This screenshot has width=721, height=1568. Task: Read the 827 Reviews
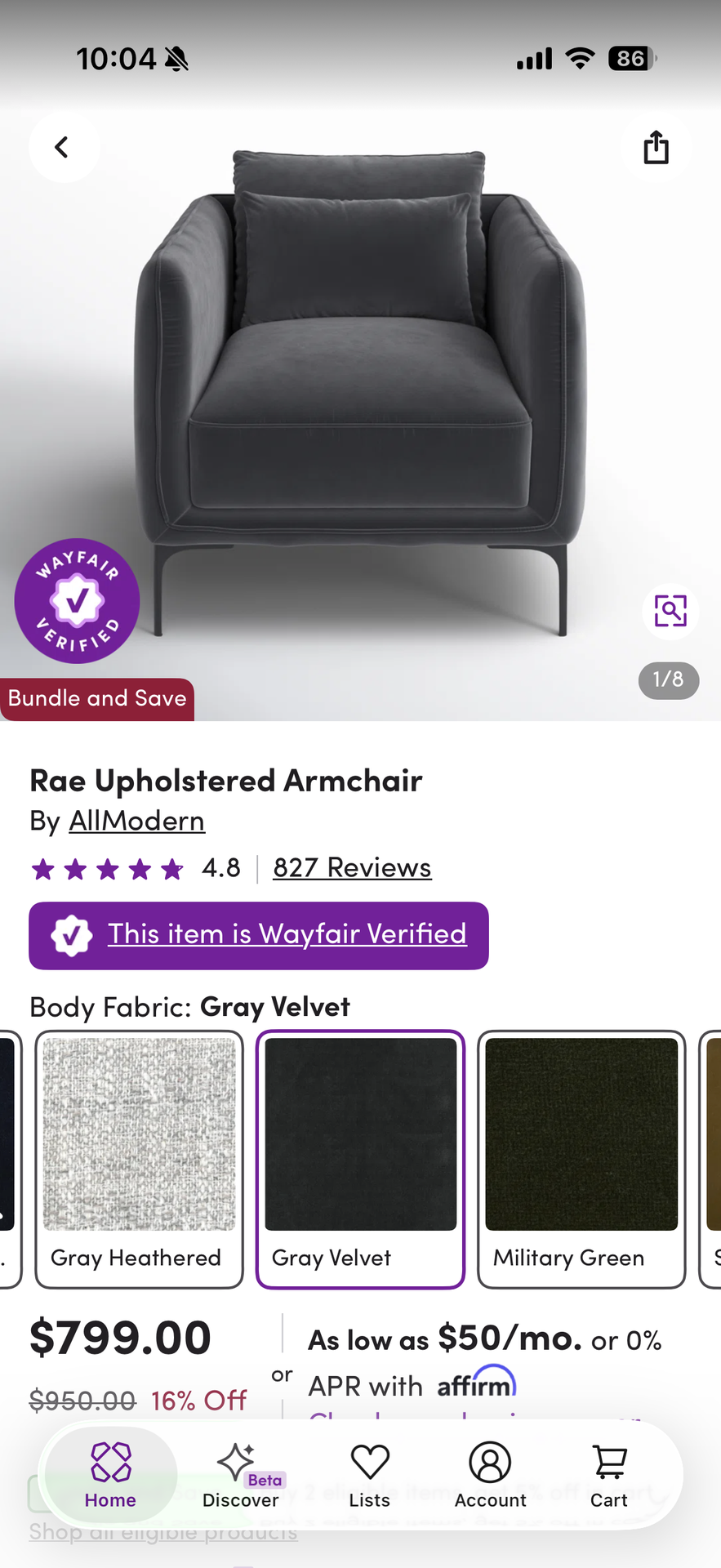coord(352,867)
